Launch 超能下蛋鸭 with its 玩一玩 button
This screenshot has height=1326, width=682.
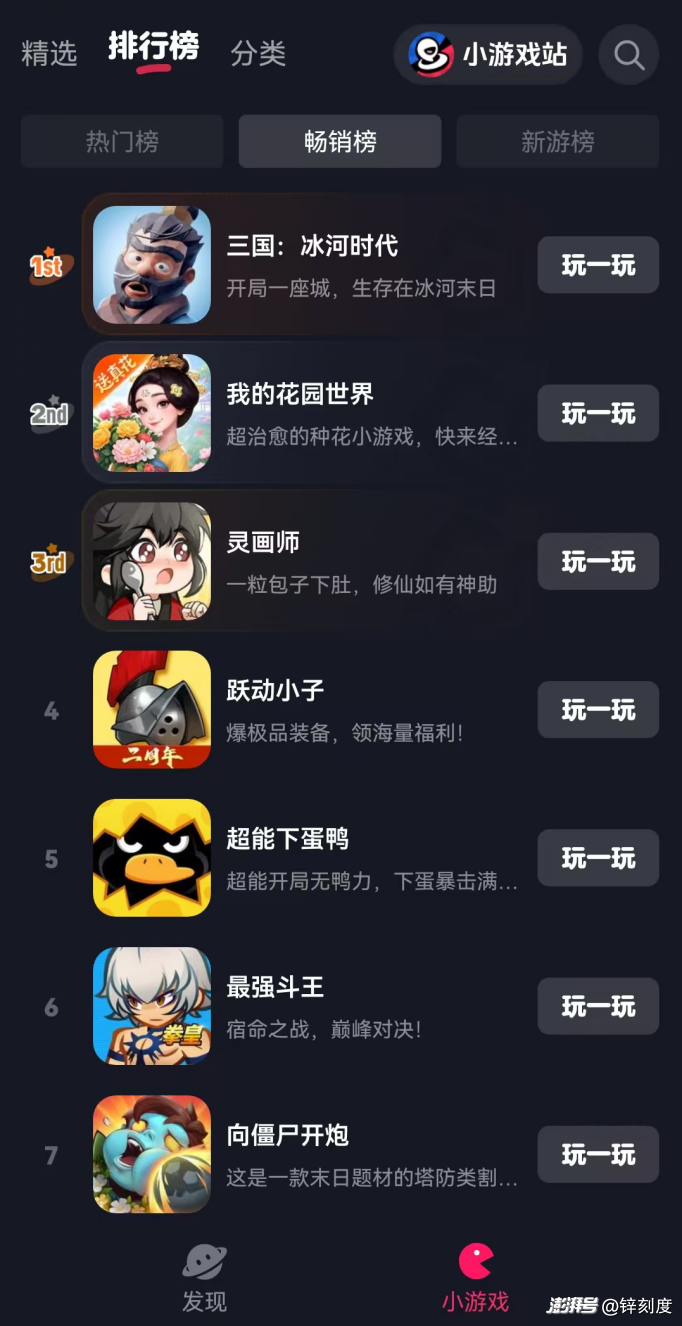coord(598,858)
